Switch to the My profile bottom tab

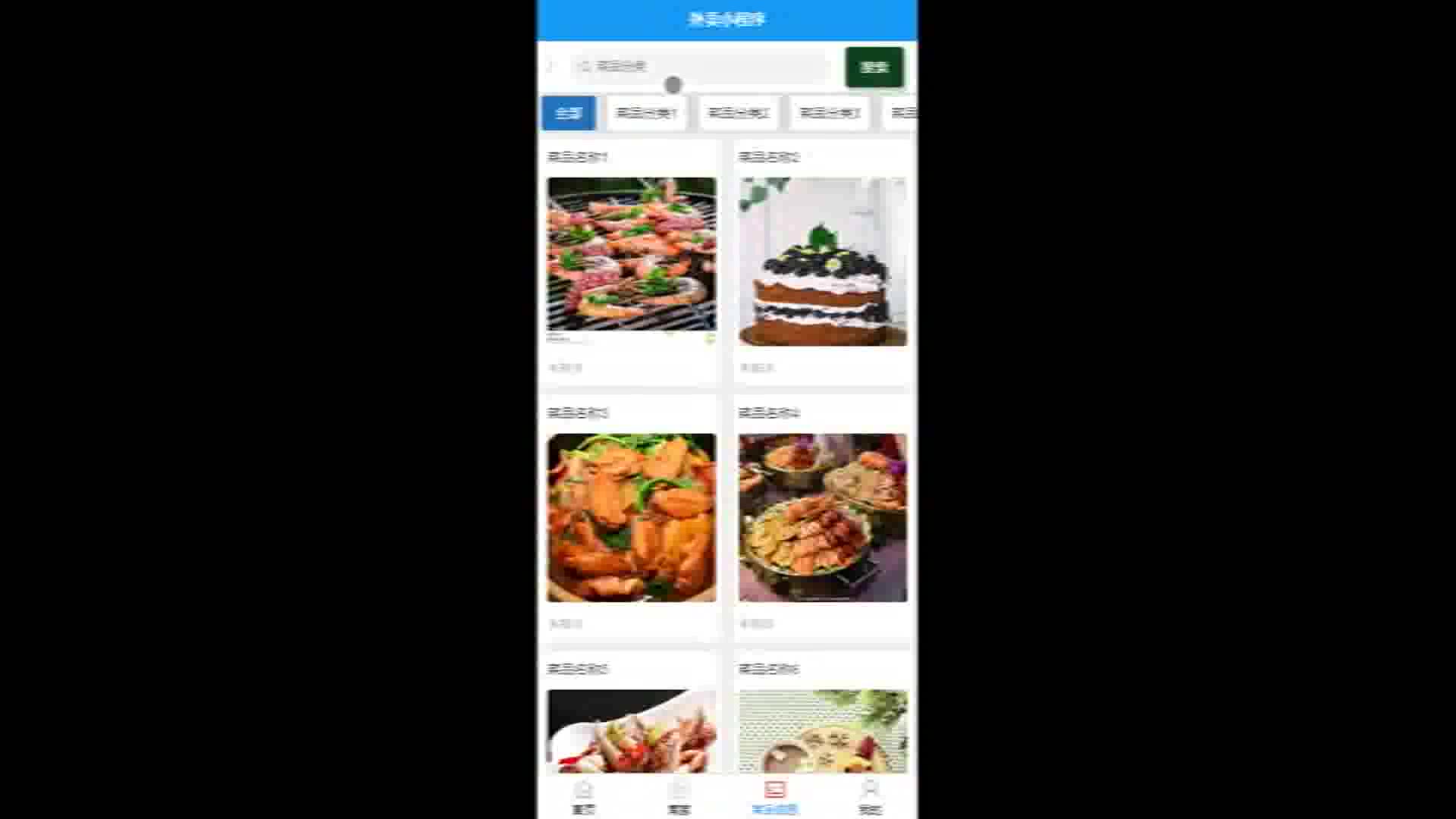pyautogui.click(x=870, y=796)
